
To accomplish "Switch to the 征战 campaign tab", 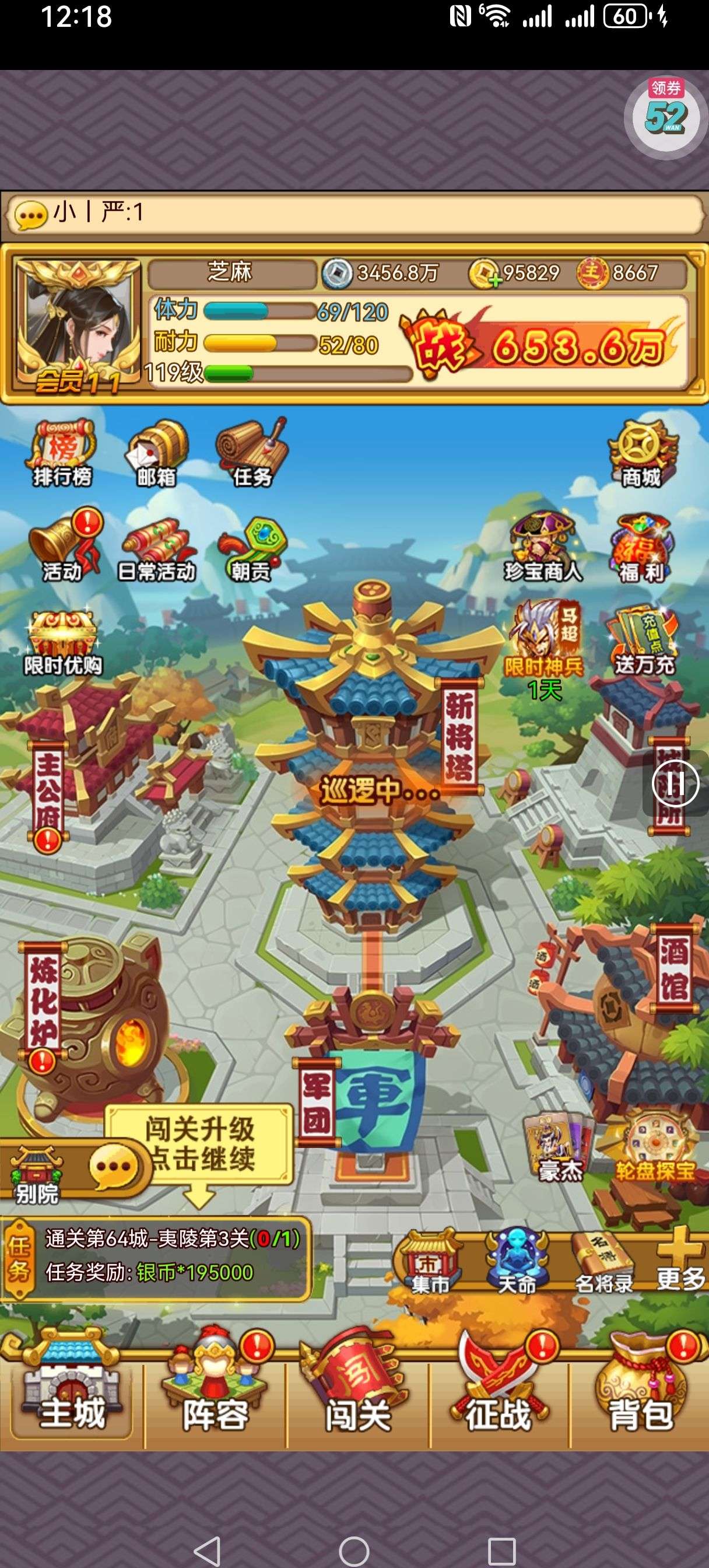I will [x=499, y=1383].
